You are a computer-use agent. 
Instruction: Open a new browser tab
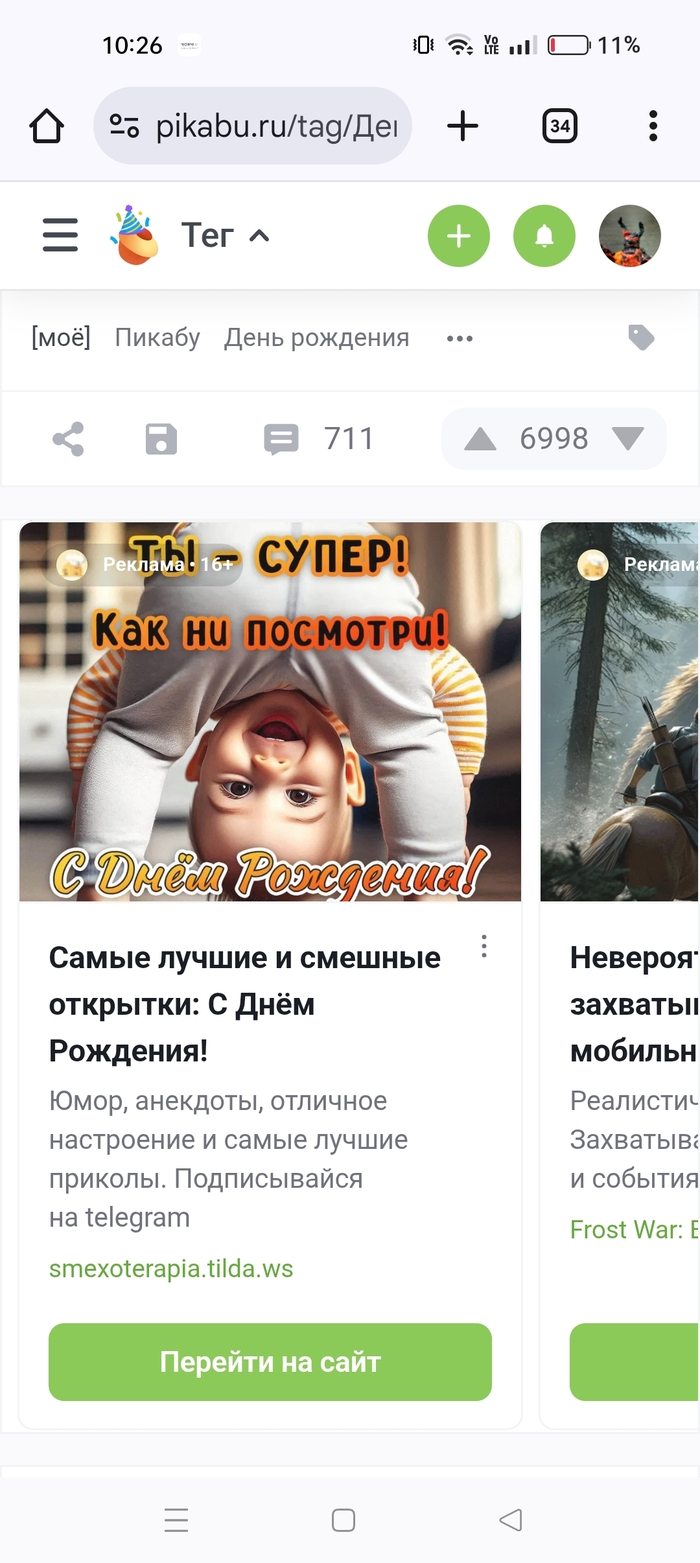(462, 126)
